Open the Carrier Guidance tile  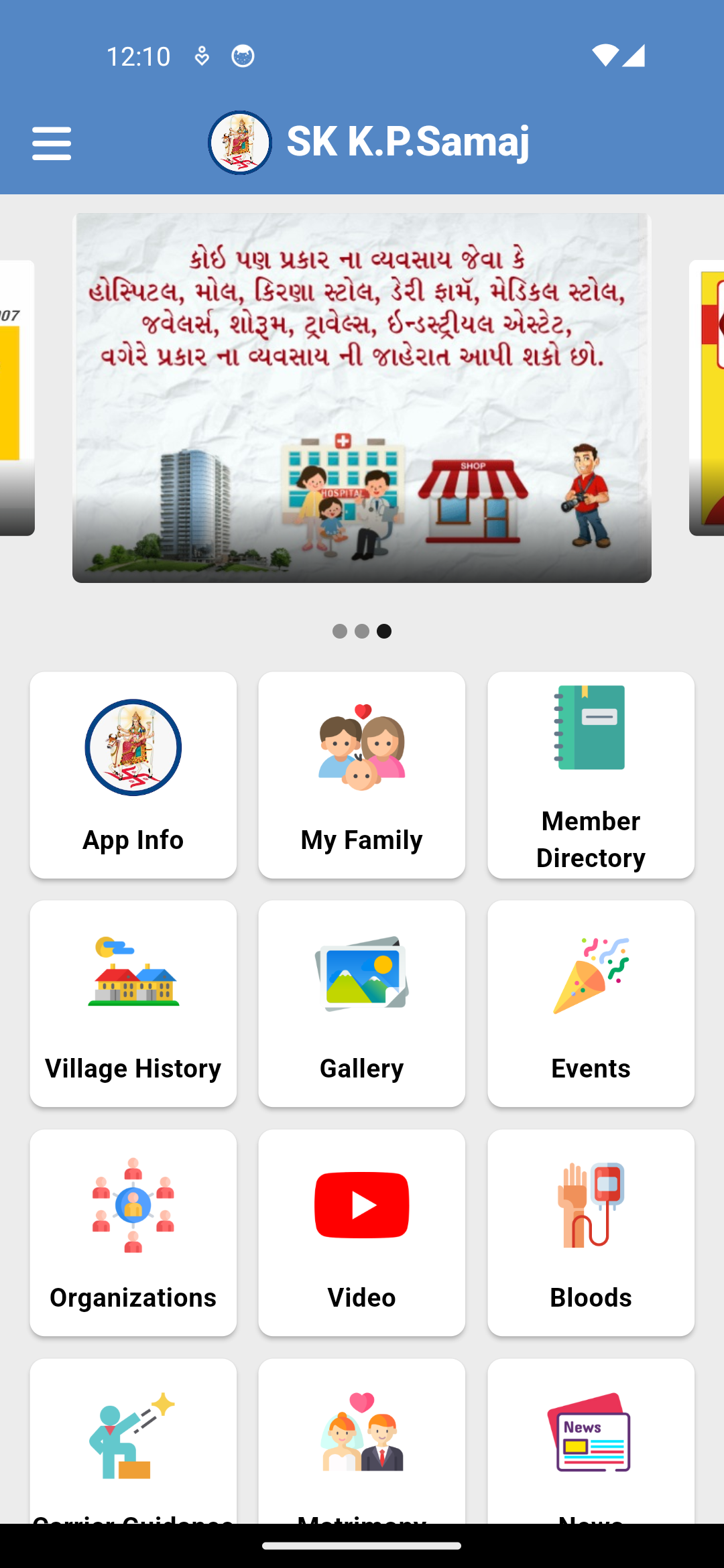[133, 1441]
